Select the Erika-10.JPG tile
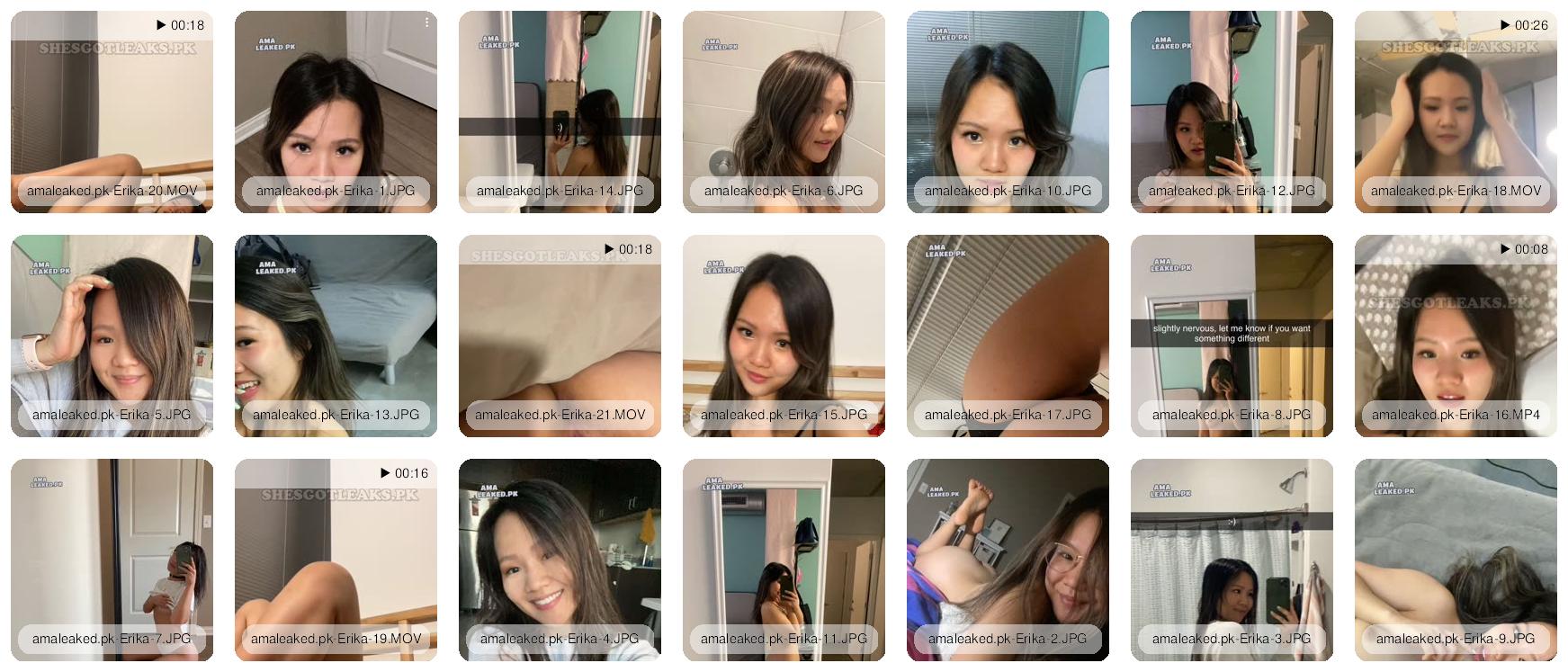Viewport: 1568px width, 672px height. point(1008,112)
